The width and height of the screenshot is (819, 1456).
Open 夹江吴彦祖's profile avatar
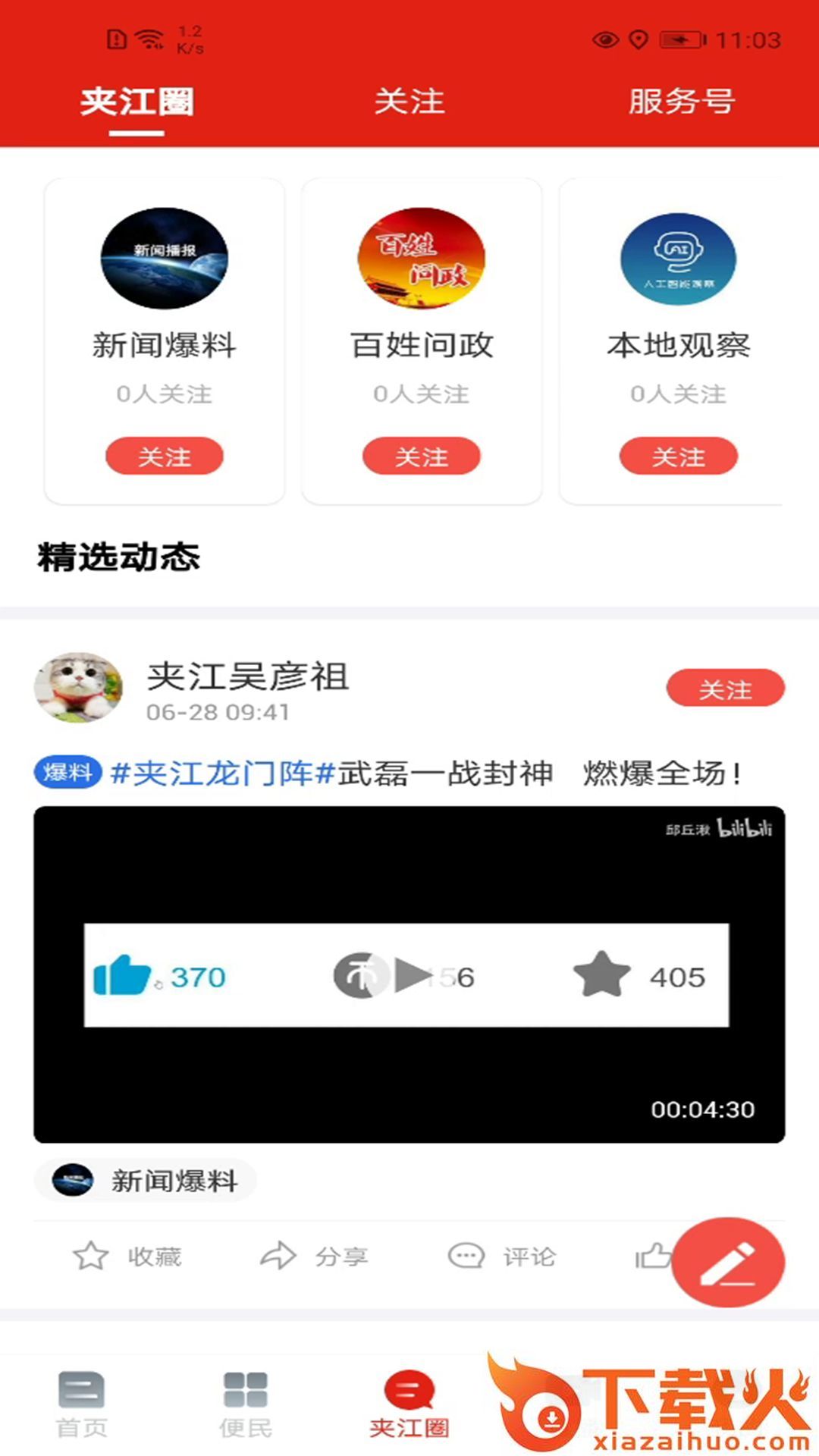click(78, 687)
